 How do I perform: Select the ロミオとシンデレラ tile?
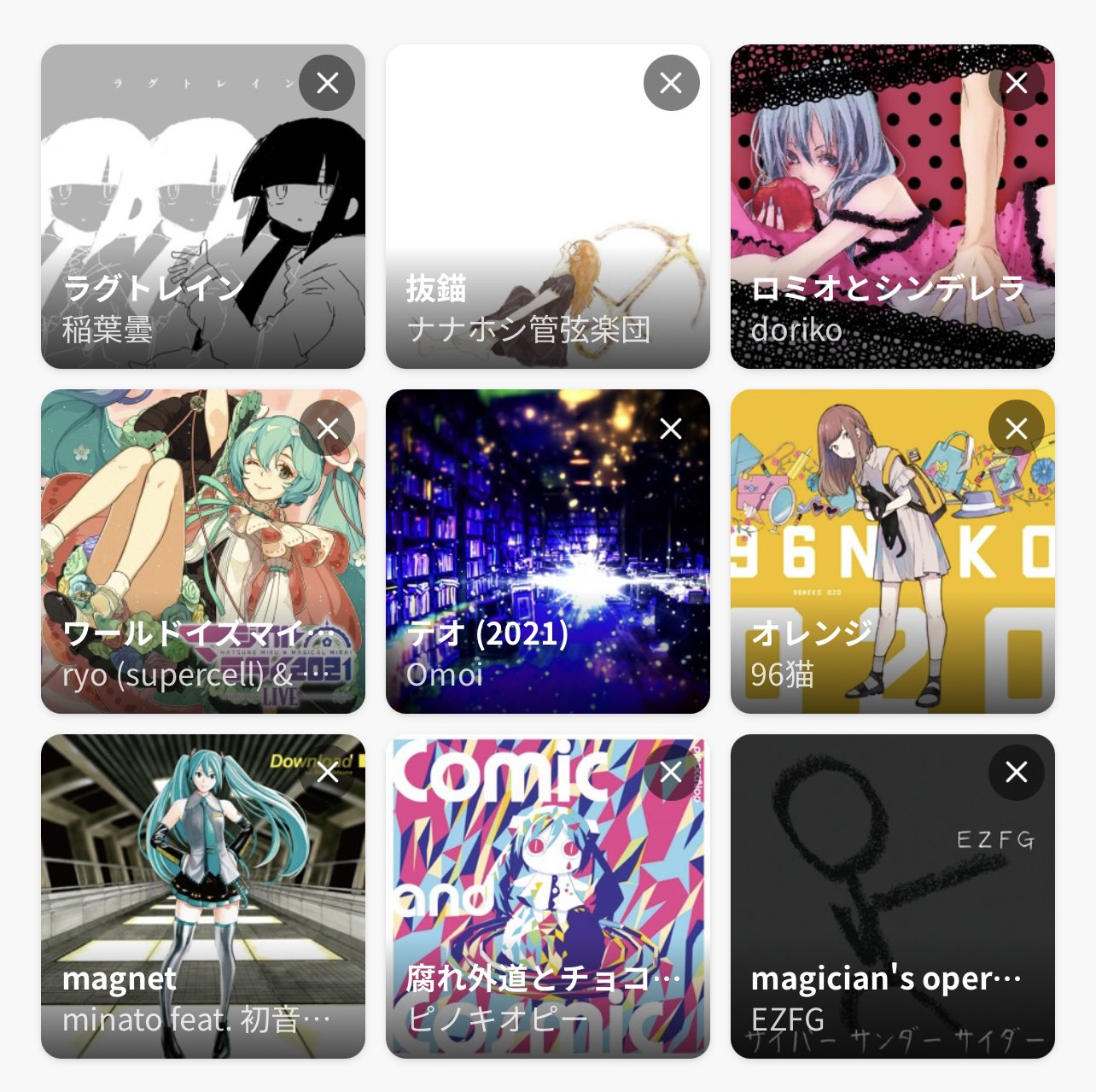tap(879, 222)
